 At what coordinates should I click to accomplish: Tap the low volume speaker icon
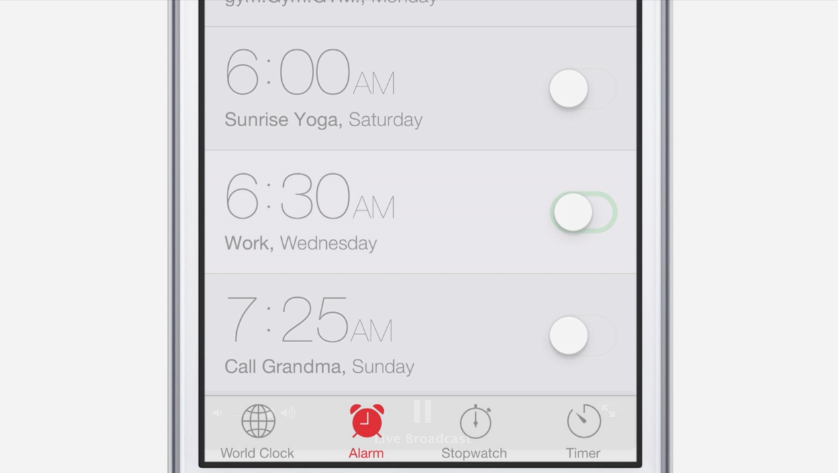point(217,412)
